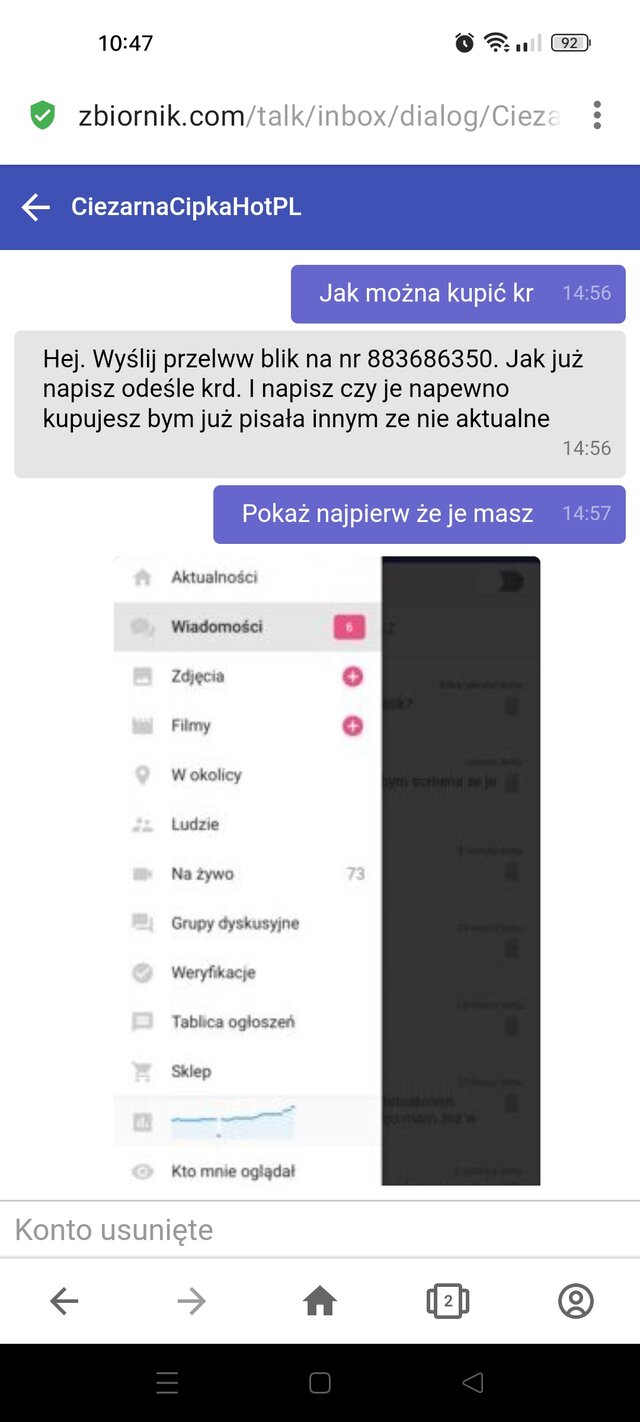Open the shared screenshot image in chat
Image resolution: width=640 pixels, height=1422 pixels.
tap(327, 871)
